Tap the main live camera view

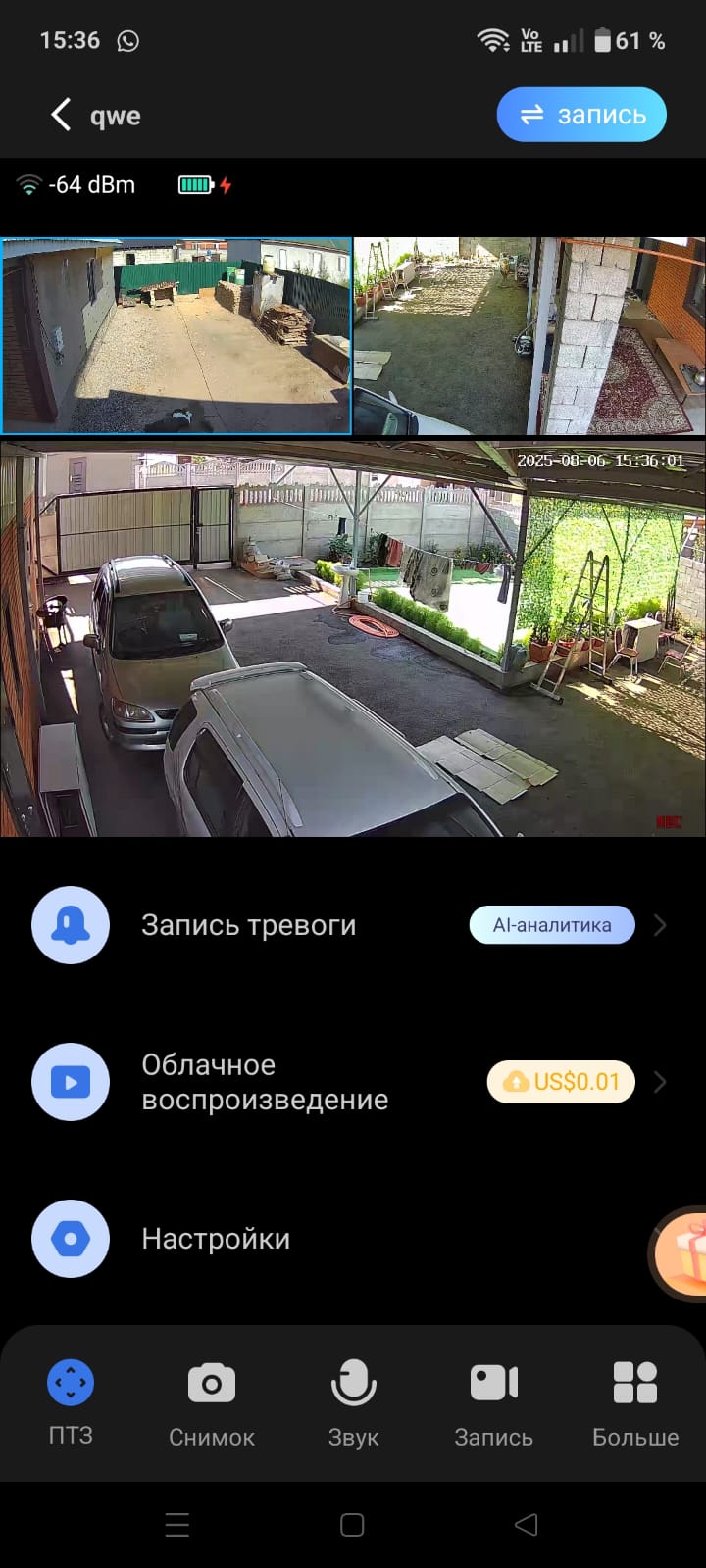[x=353, y=638]
